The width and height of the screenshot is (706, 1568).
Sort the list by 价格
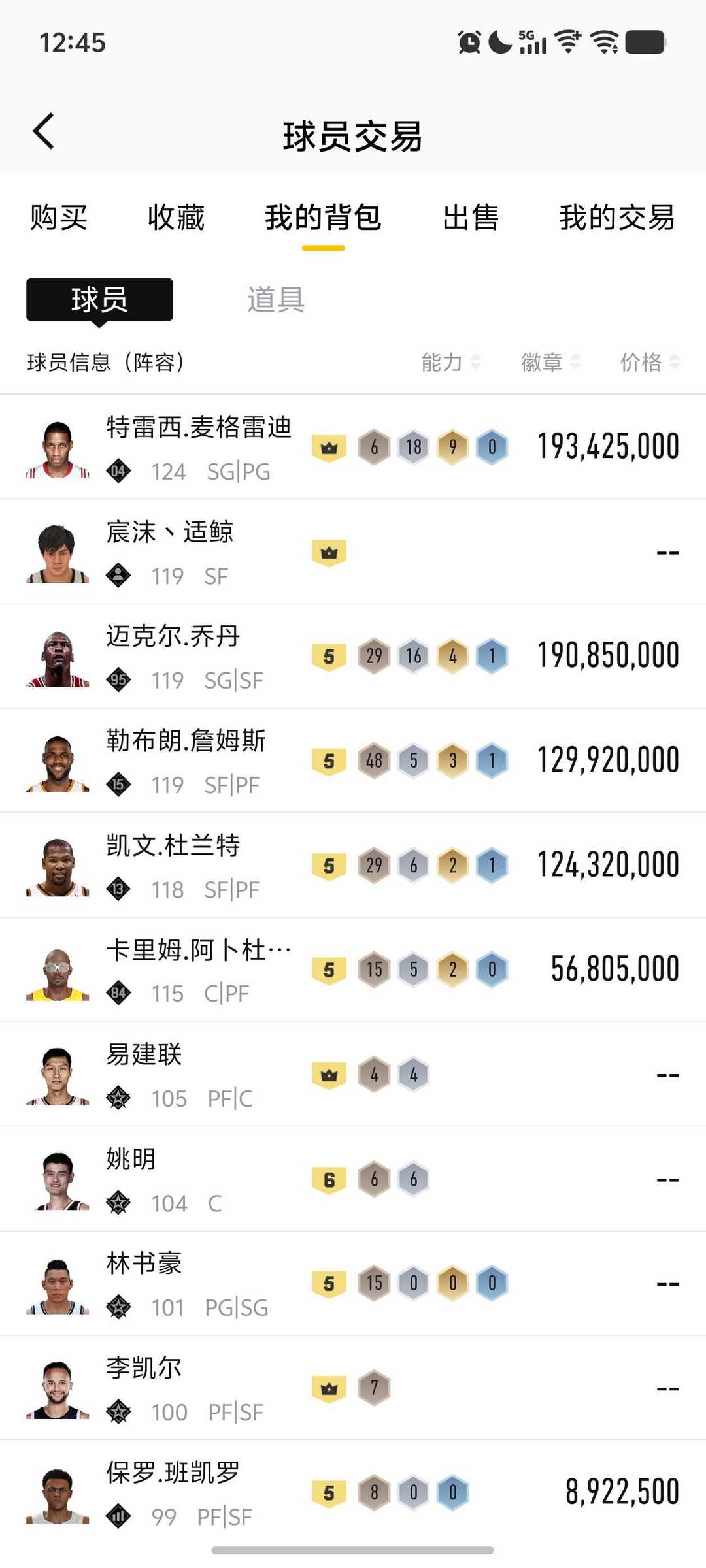pos(649,362)
